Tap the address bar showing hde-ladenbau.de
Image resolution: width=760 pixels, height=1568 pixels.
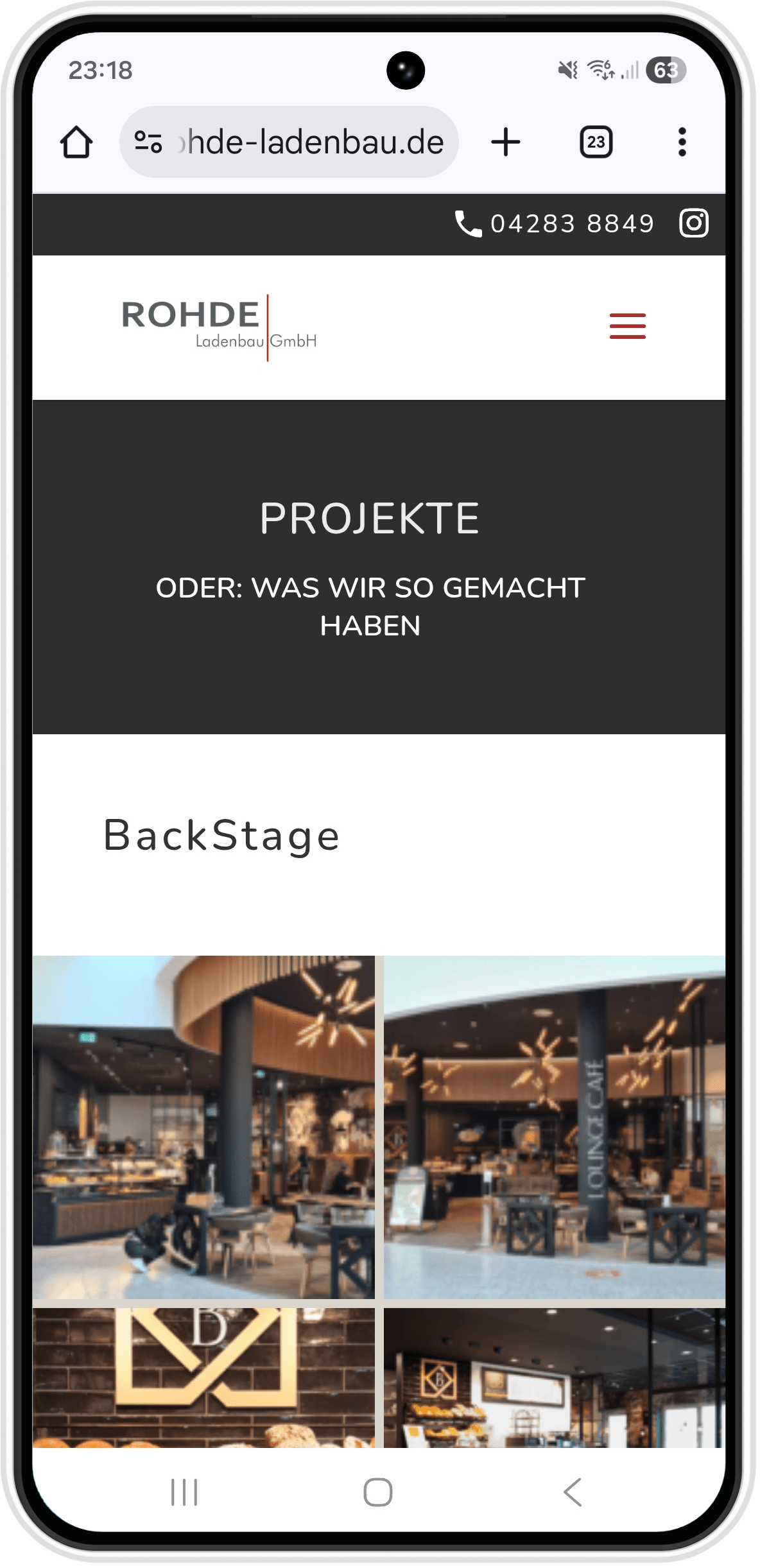point(289,142)
